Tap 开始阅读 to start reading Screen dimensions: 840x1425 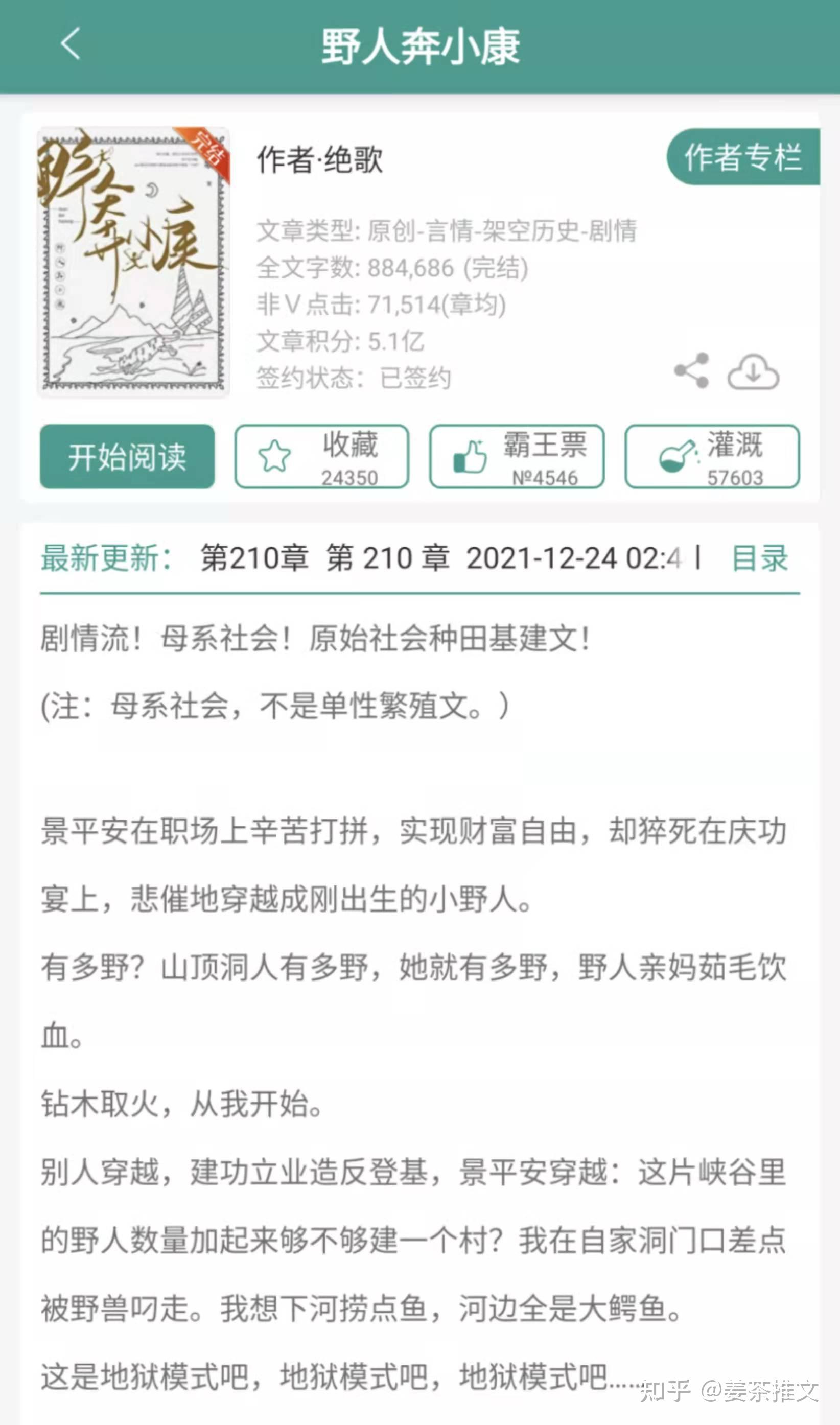click(127, 456)
